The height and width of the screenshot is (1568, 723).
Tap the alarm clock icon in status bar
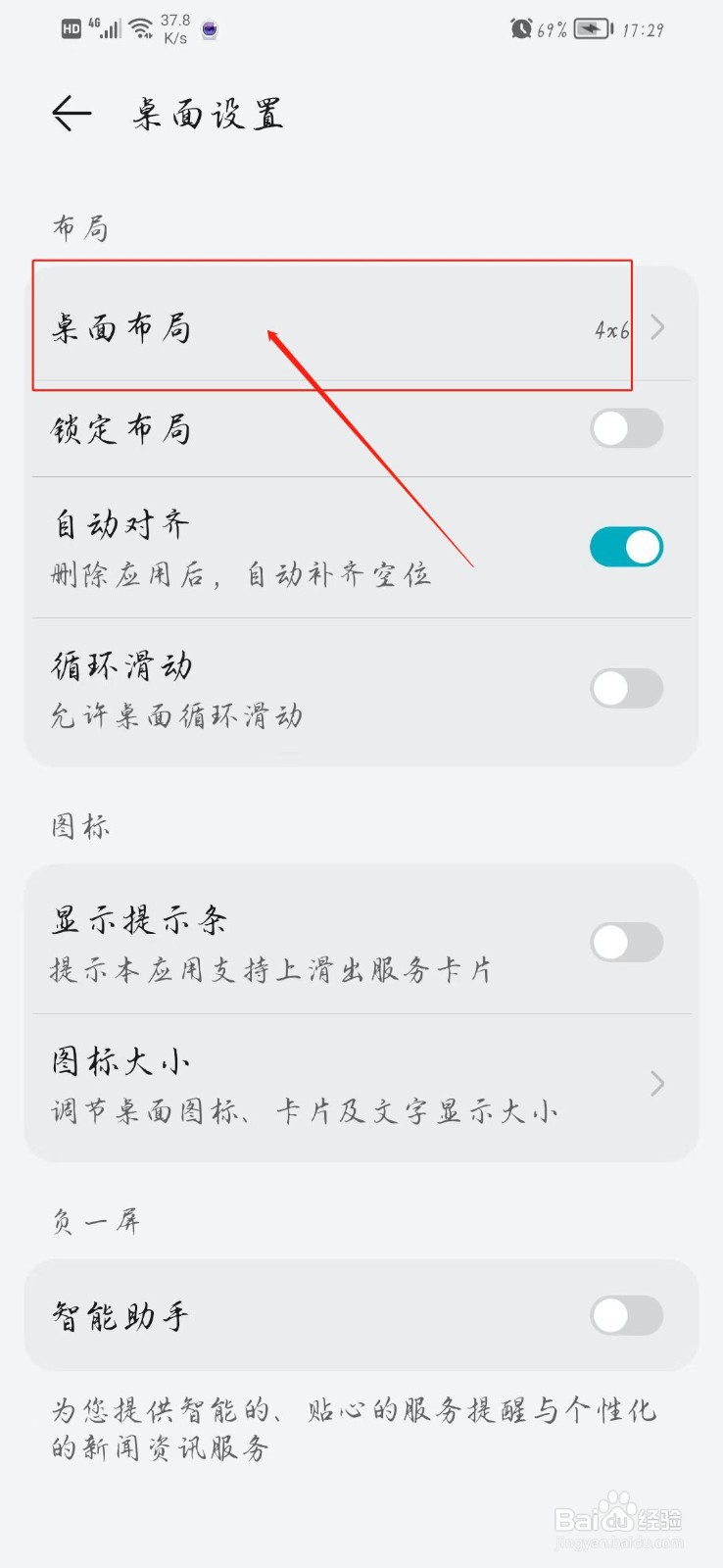click(522, 28)
